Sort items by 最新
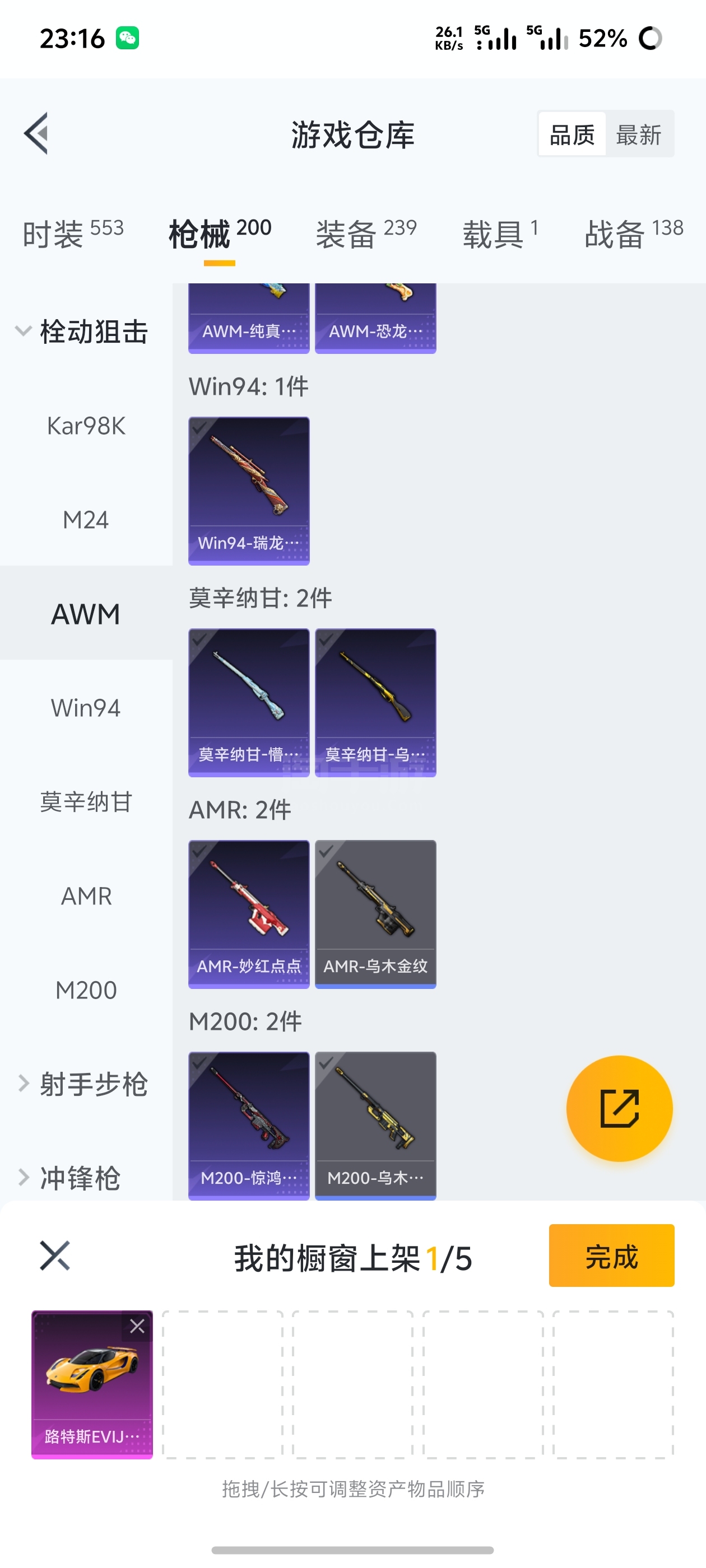 click(638, 134)
